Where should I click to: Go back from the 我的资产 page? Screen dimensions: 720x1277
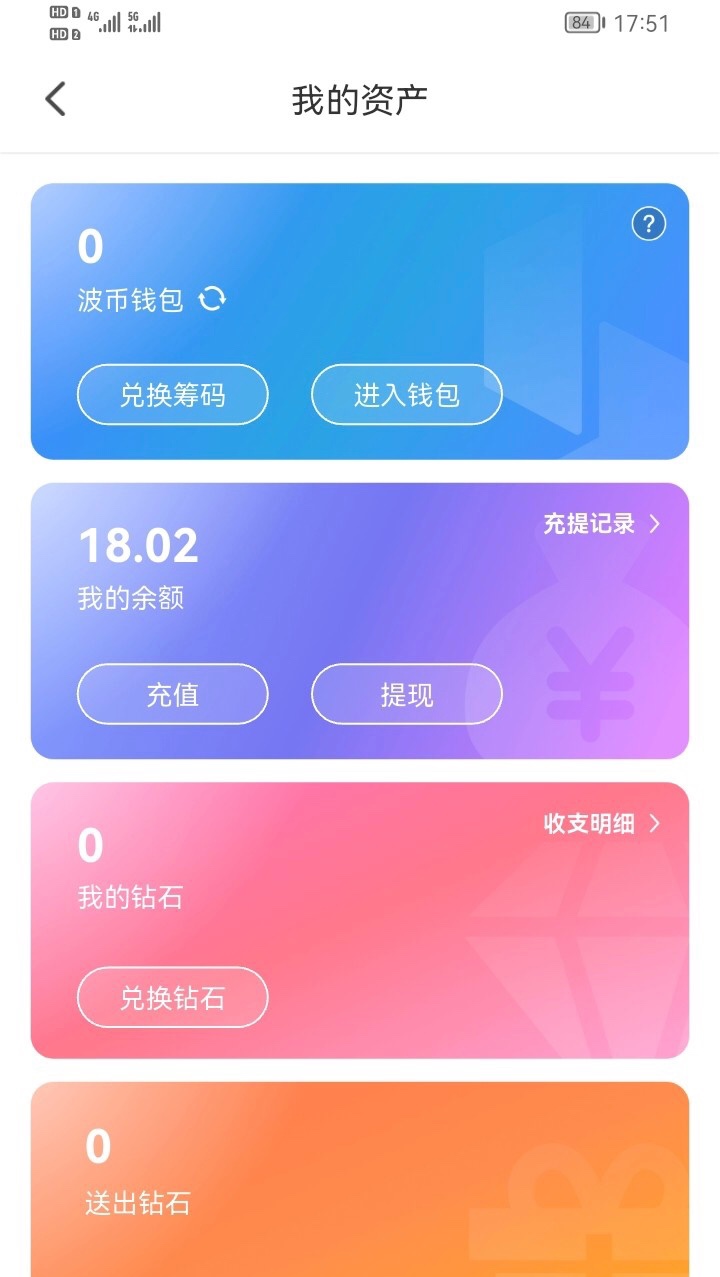56,99
